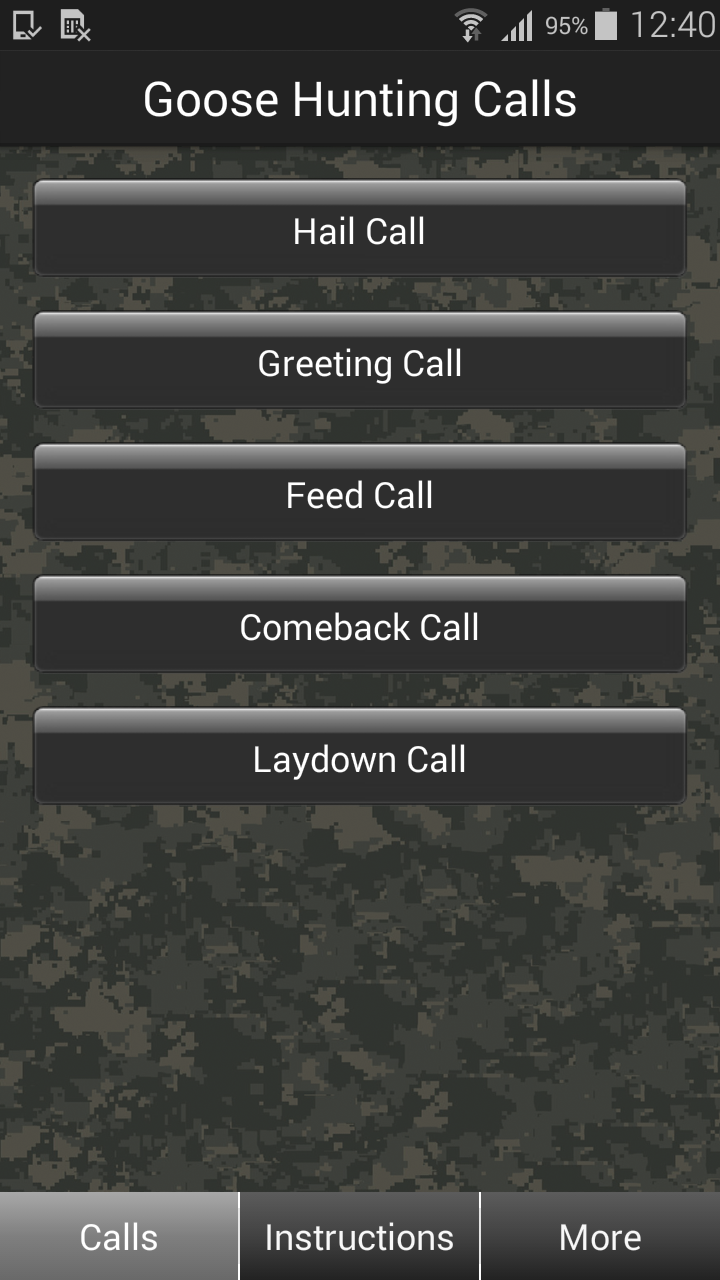Viewport: 720px width, 1280px height.
Task: Open the Feed Call
Action: click(x=360, y=494)
